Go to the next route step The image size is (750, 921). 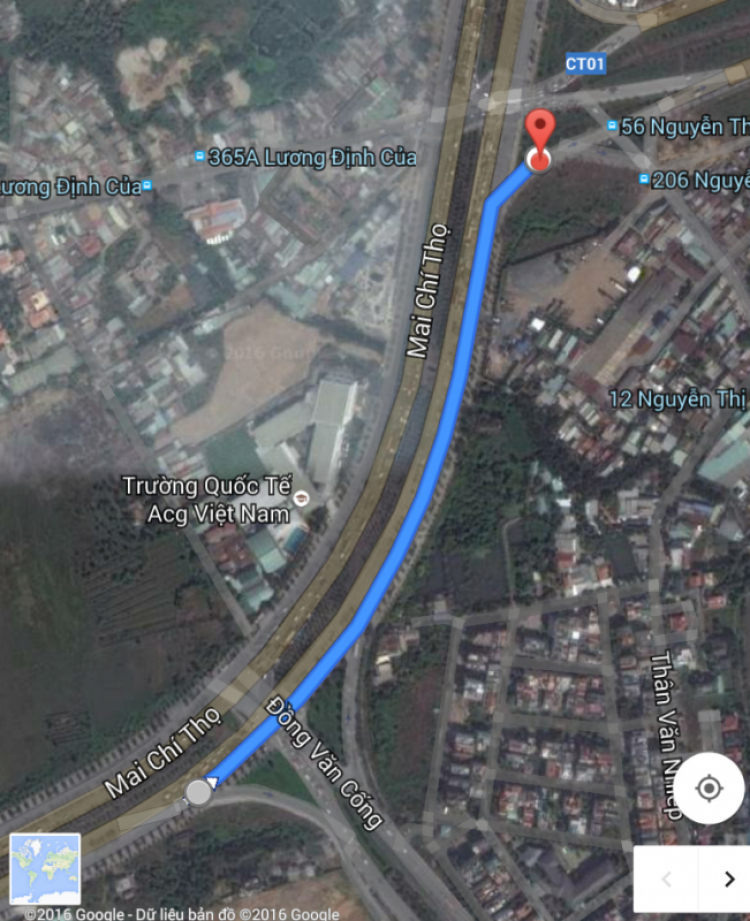click(729, 879)
